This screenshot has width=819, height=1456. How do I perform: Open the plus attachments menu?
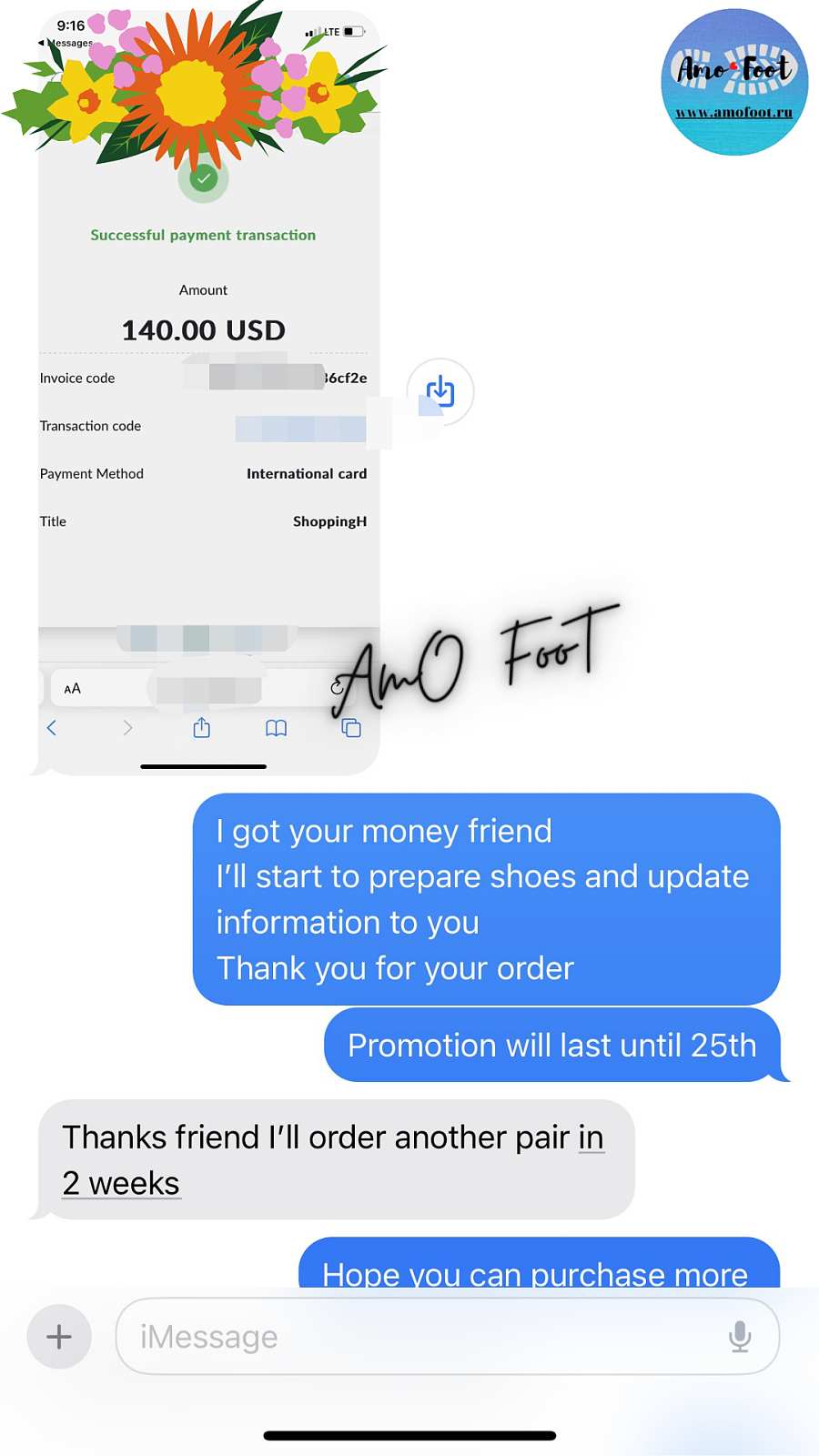coord(59,1337)
